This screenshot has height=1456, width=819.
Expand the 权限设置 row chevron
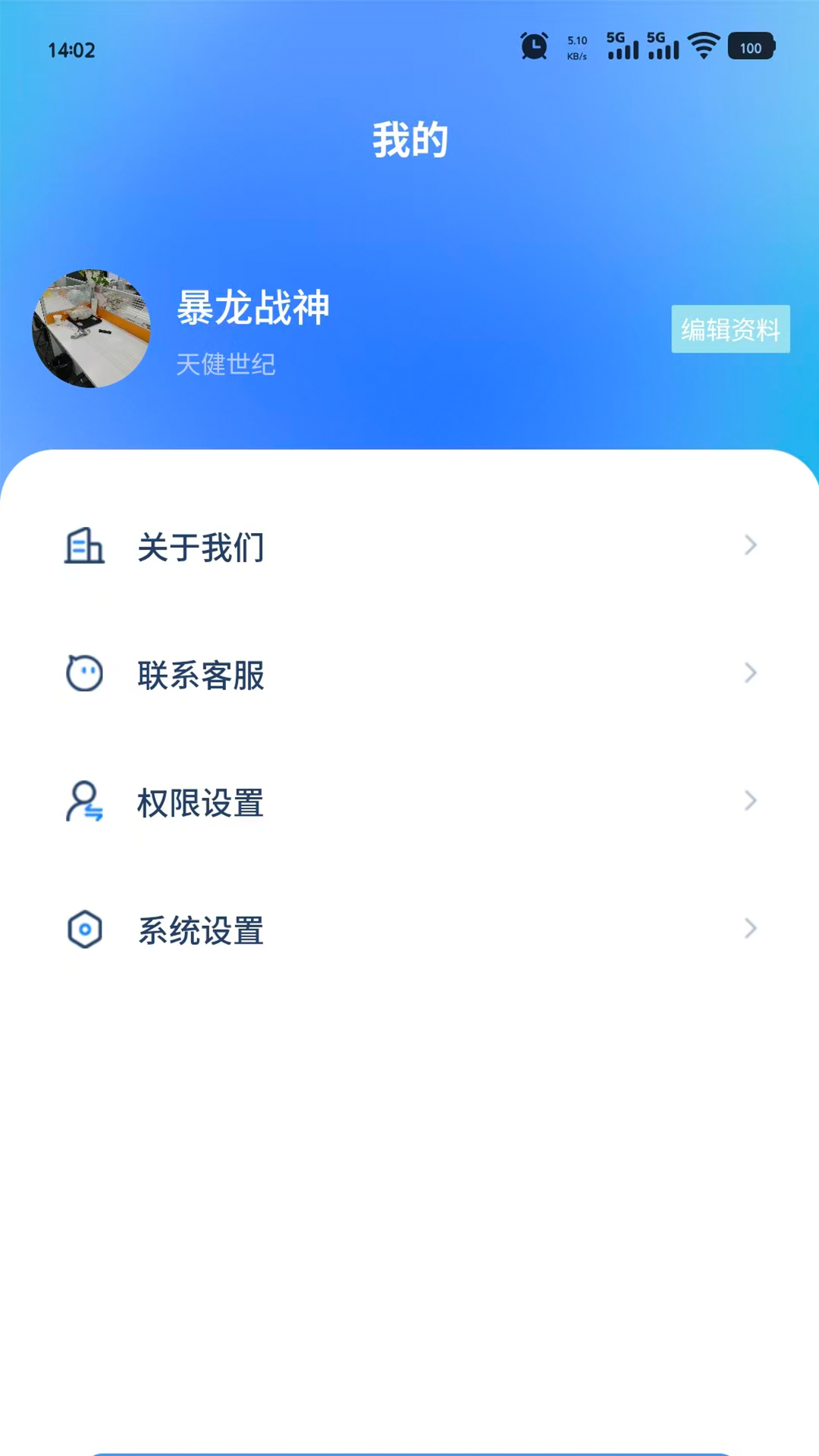(x=751, y=802)
